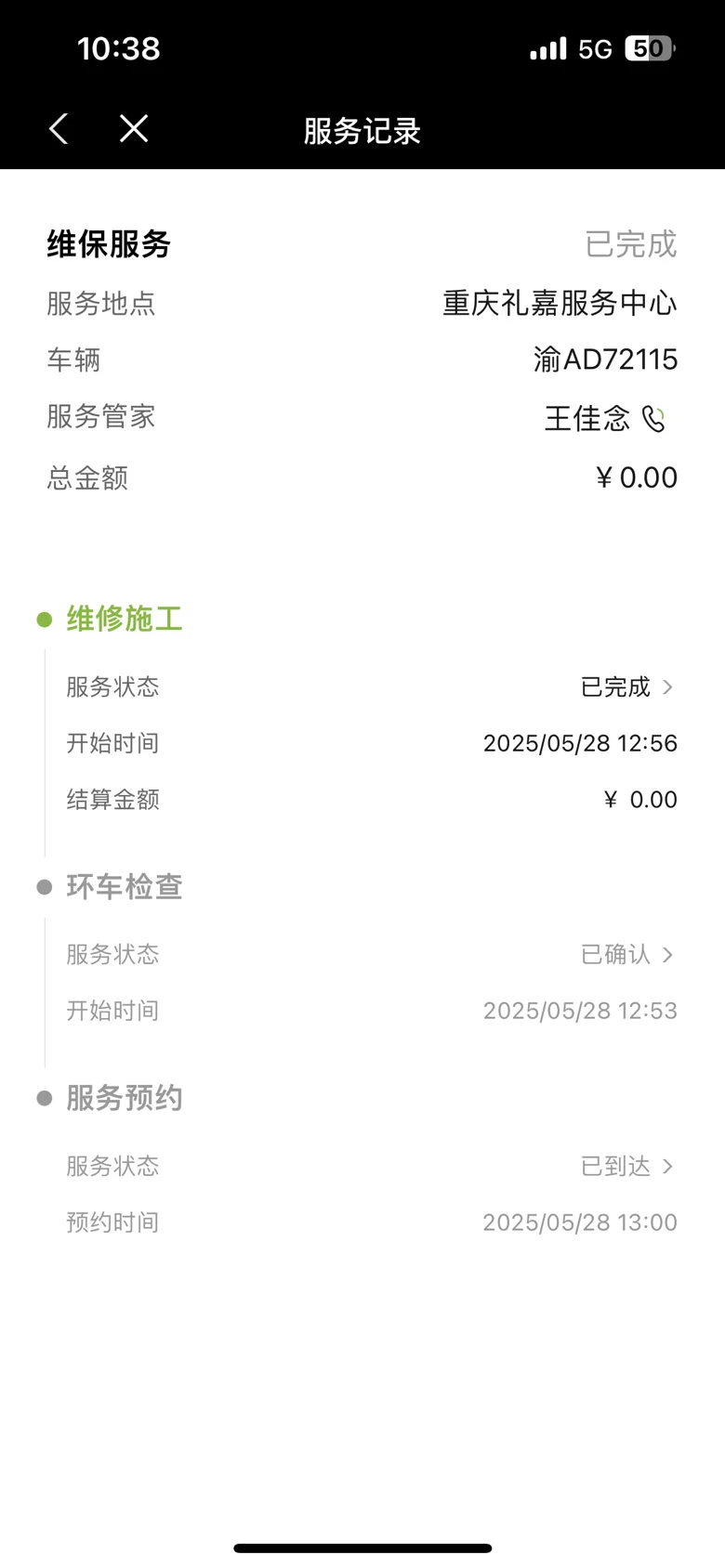The width and height of the screenshot is (725, 1568).
Task: Close the service record page
Action: [134, 129]
